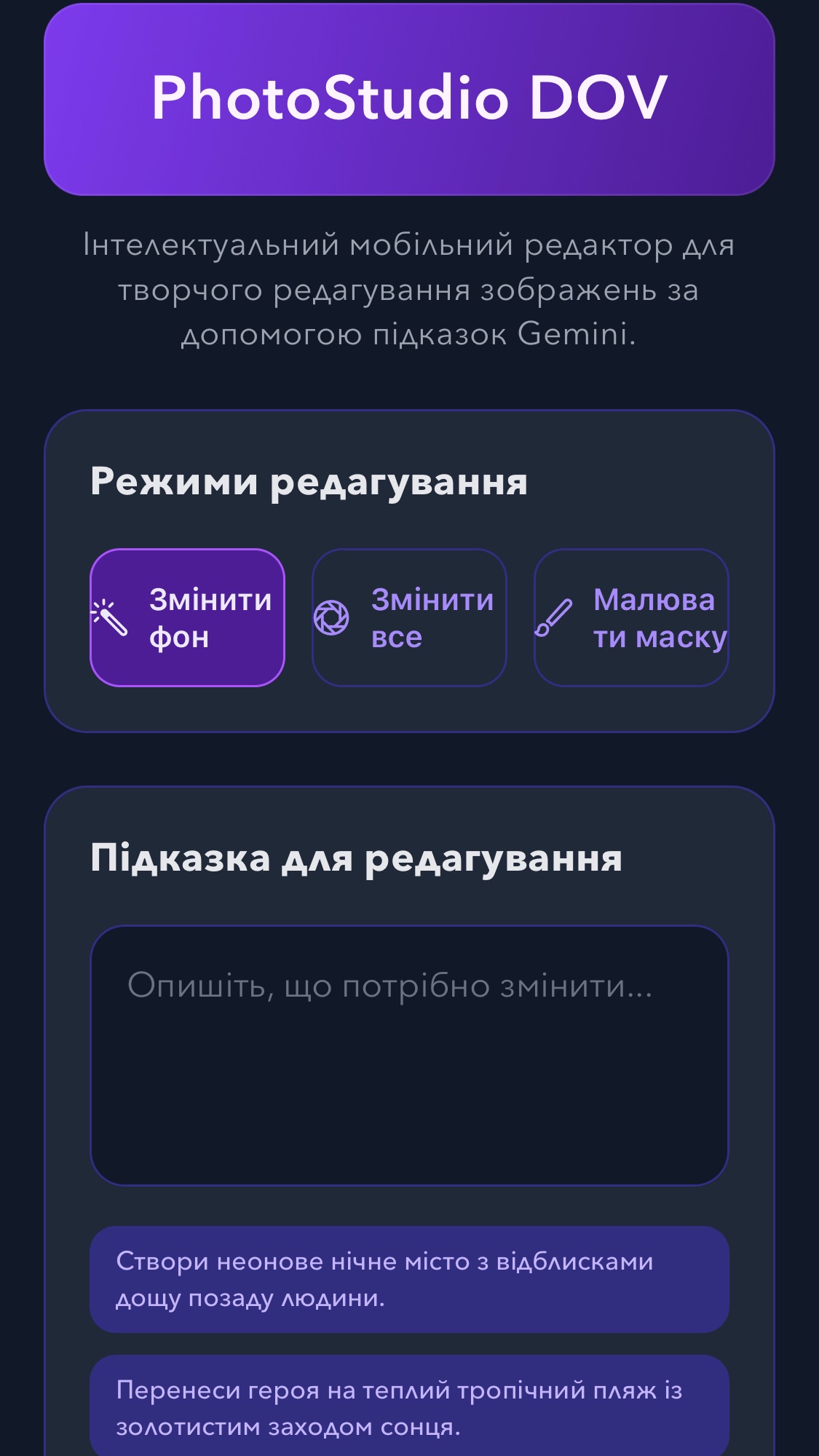Choose the Малювати маску mode

click(x=631, y=617)
